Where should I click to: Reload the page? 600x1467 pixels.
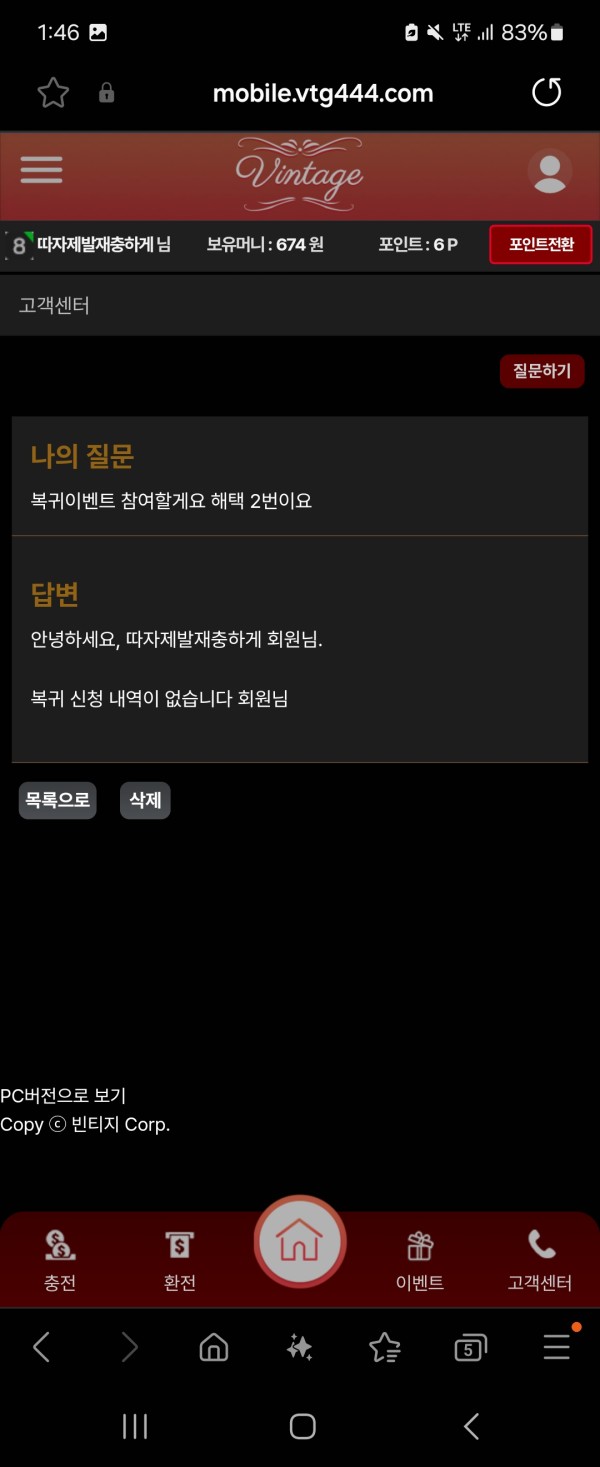[546, 93]
